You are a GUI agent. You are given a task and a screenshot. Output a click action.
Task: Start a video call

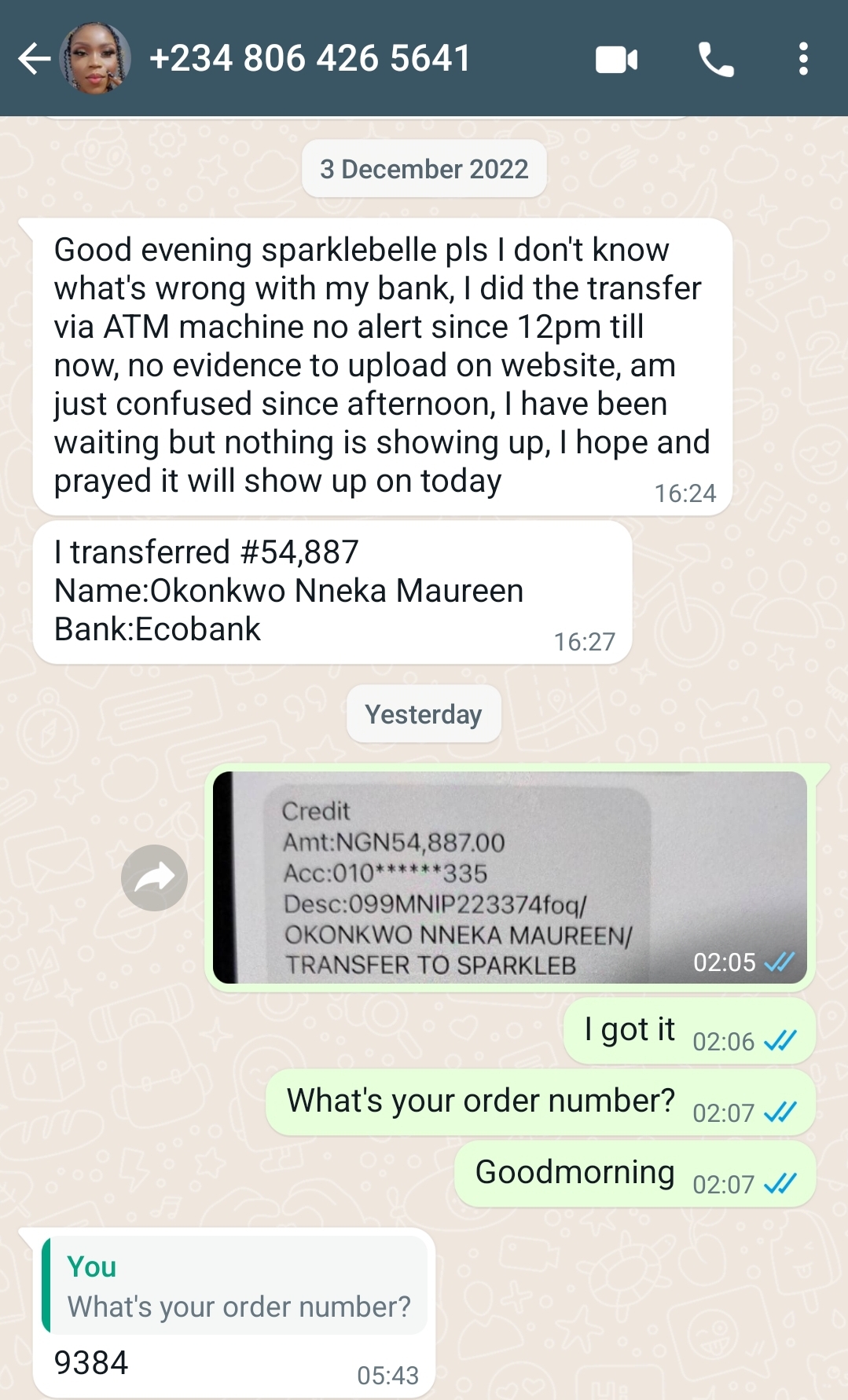pos(616,60)
